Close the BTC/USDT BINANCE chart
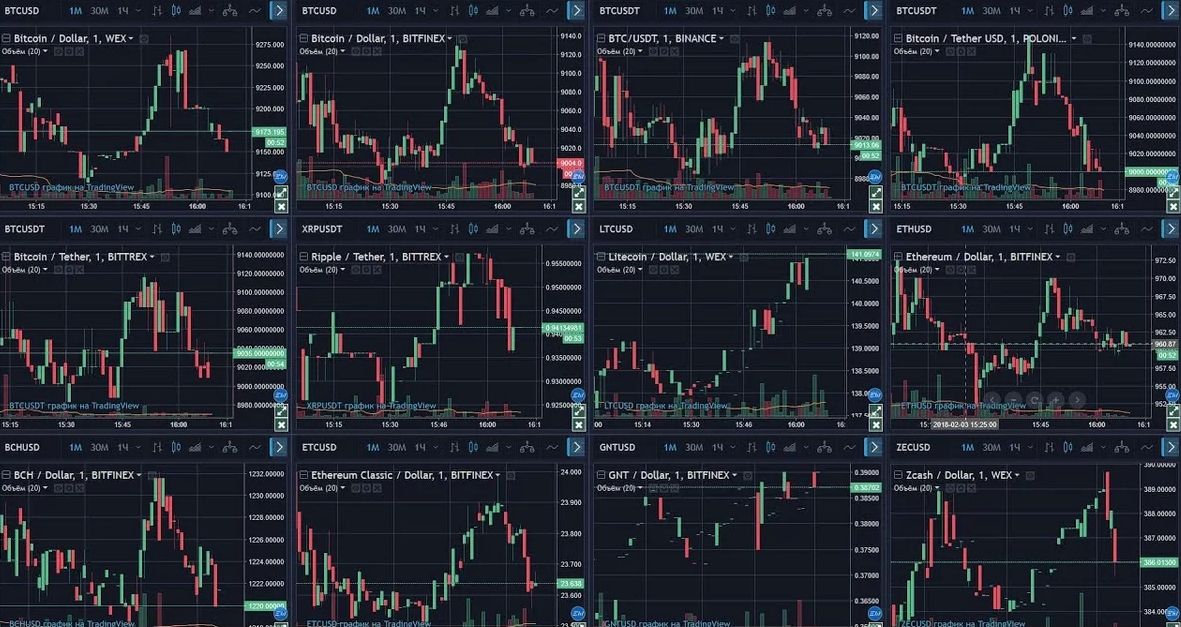Viewport: 1181px width, 627px height. tap(875, 206)
